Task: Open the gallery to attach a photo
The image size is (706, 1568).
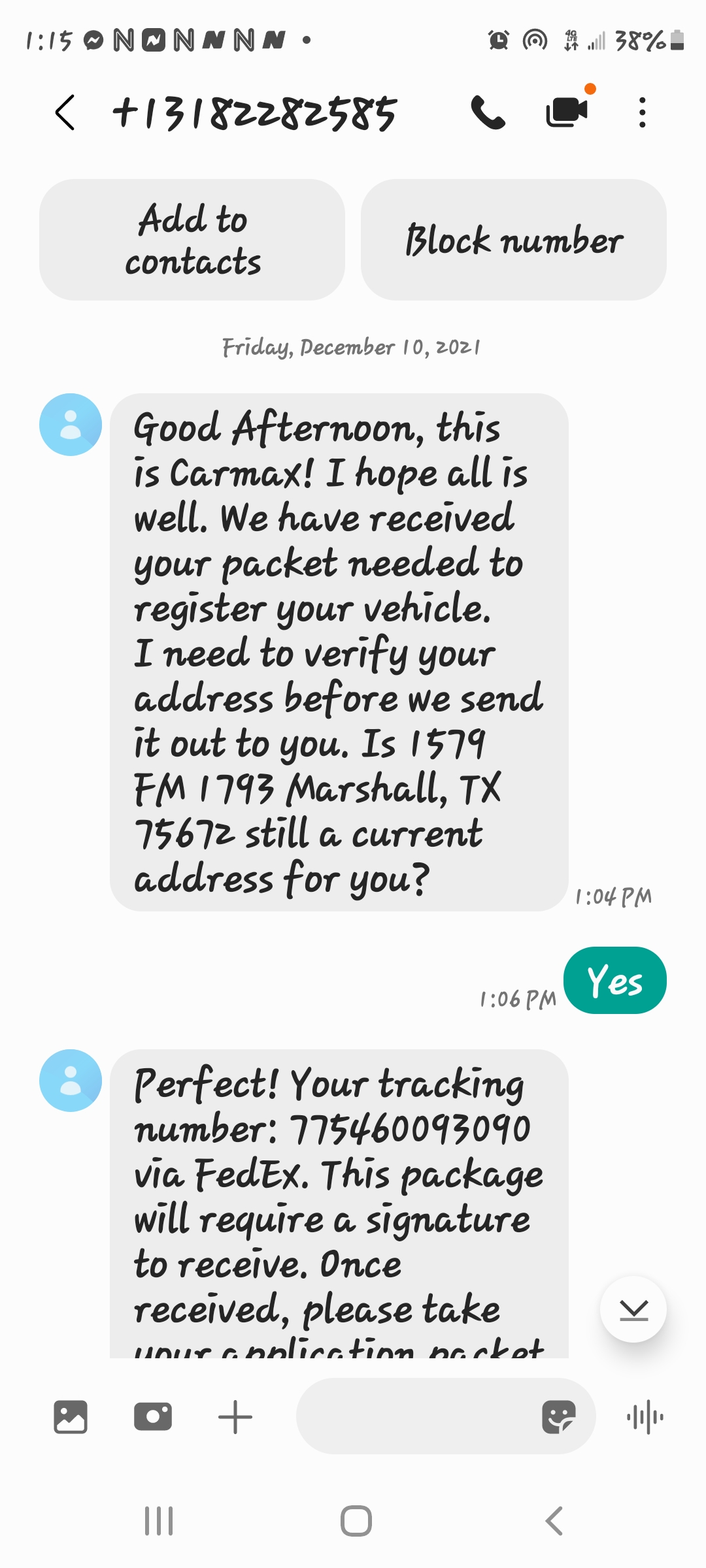Action: coord(71,1417)
